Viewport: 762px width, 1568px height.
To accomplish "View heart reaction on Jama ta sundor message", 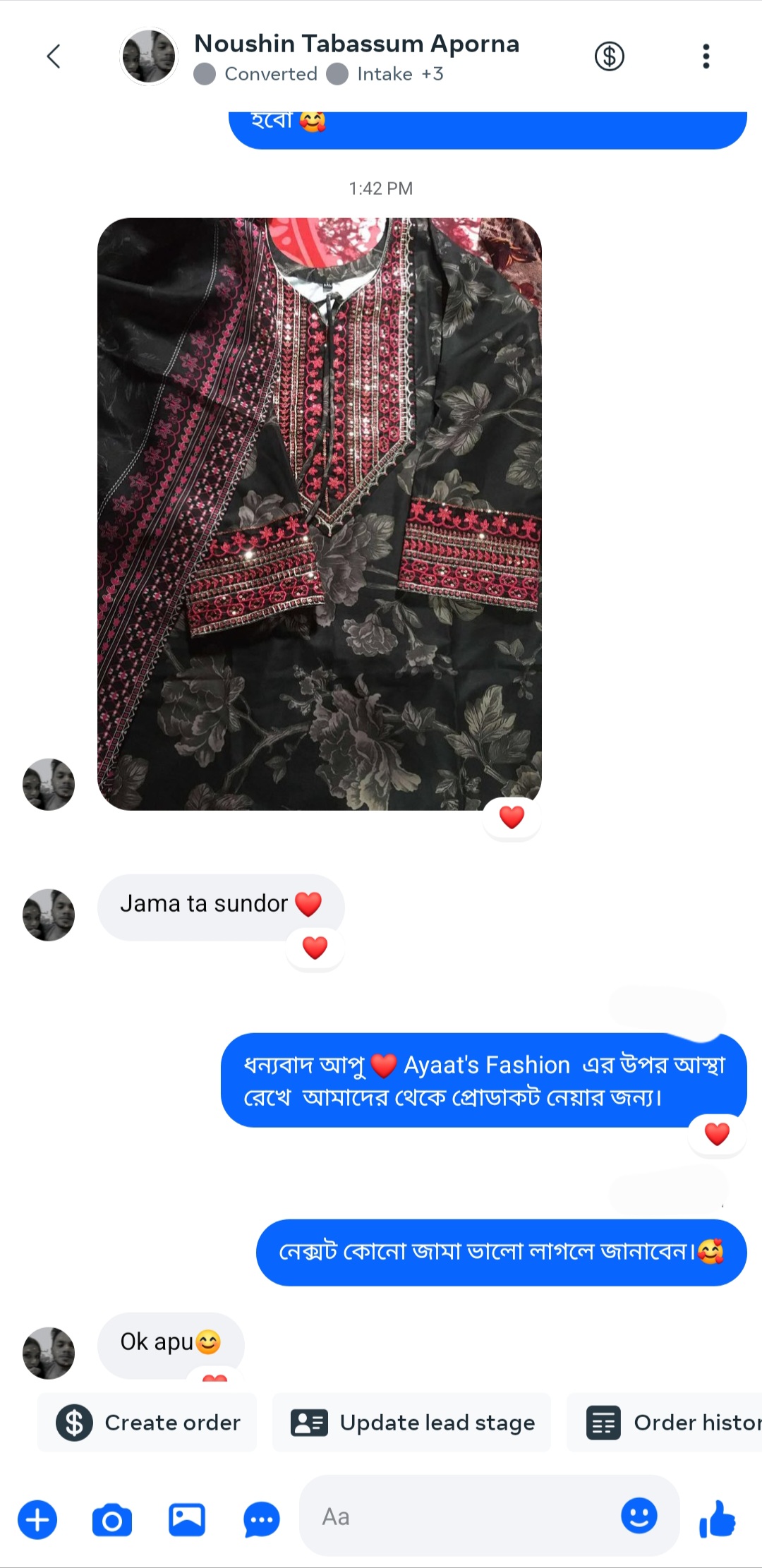I will coord(315,948).
